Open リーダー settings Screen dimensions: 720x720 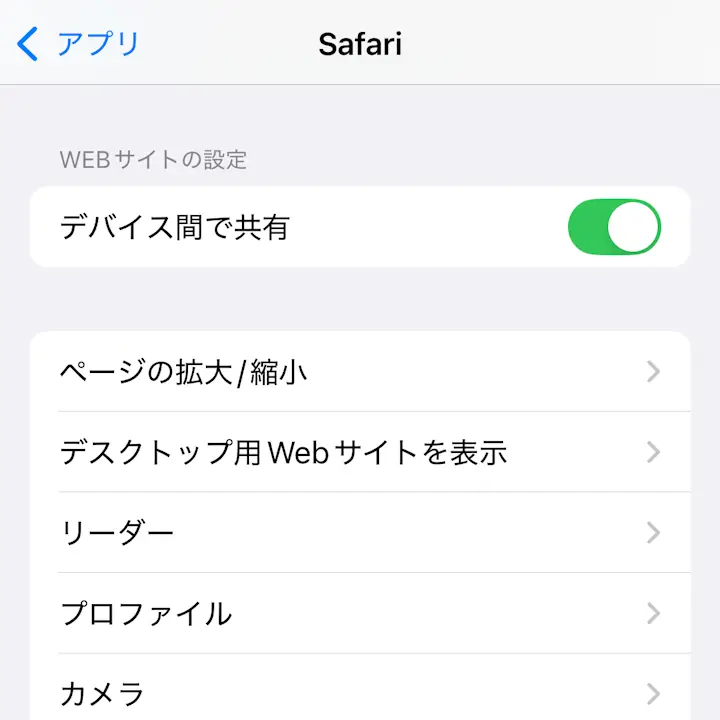coord(360,532)
